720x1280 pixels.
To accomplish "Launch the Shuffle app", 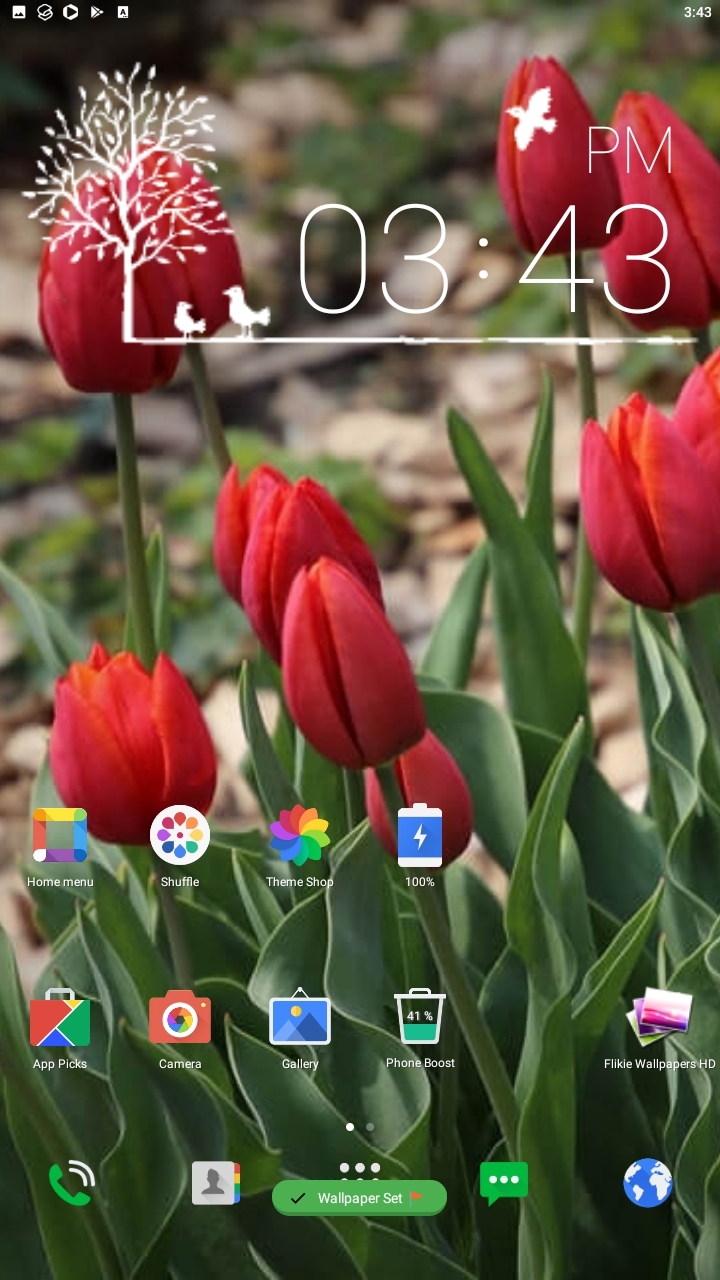I will click(180, 836).
